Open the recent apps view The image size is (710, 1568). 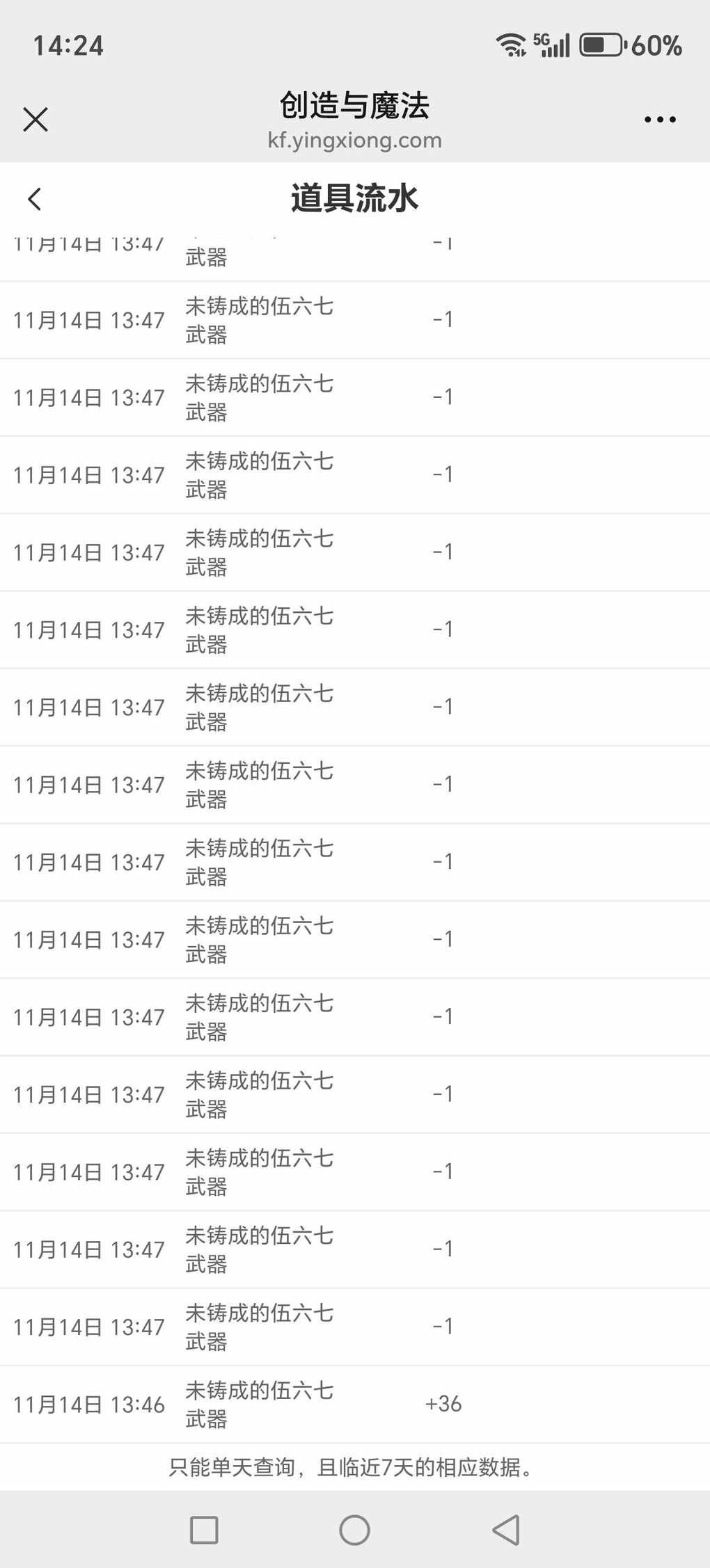tap(204, 1530)
